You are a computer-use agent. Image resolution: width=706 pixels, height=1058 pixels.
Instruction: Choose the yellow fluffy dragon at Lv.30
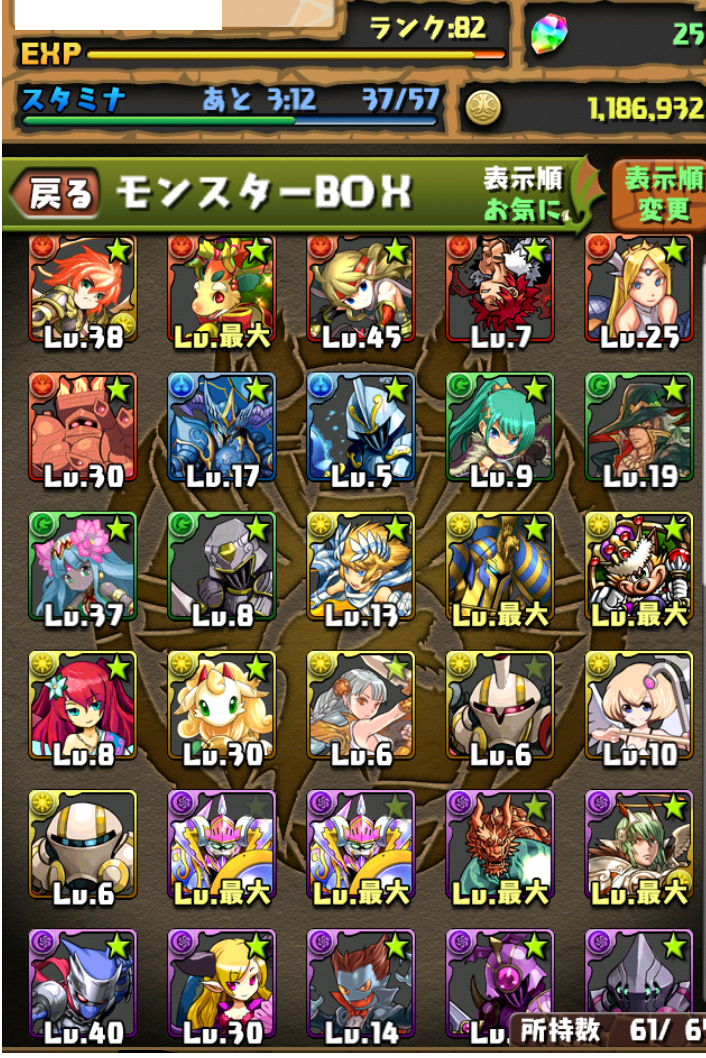[222, 706]
